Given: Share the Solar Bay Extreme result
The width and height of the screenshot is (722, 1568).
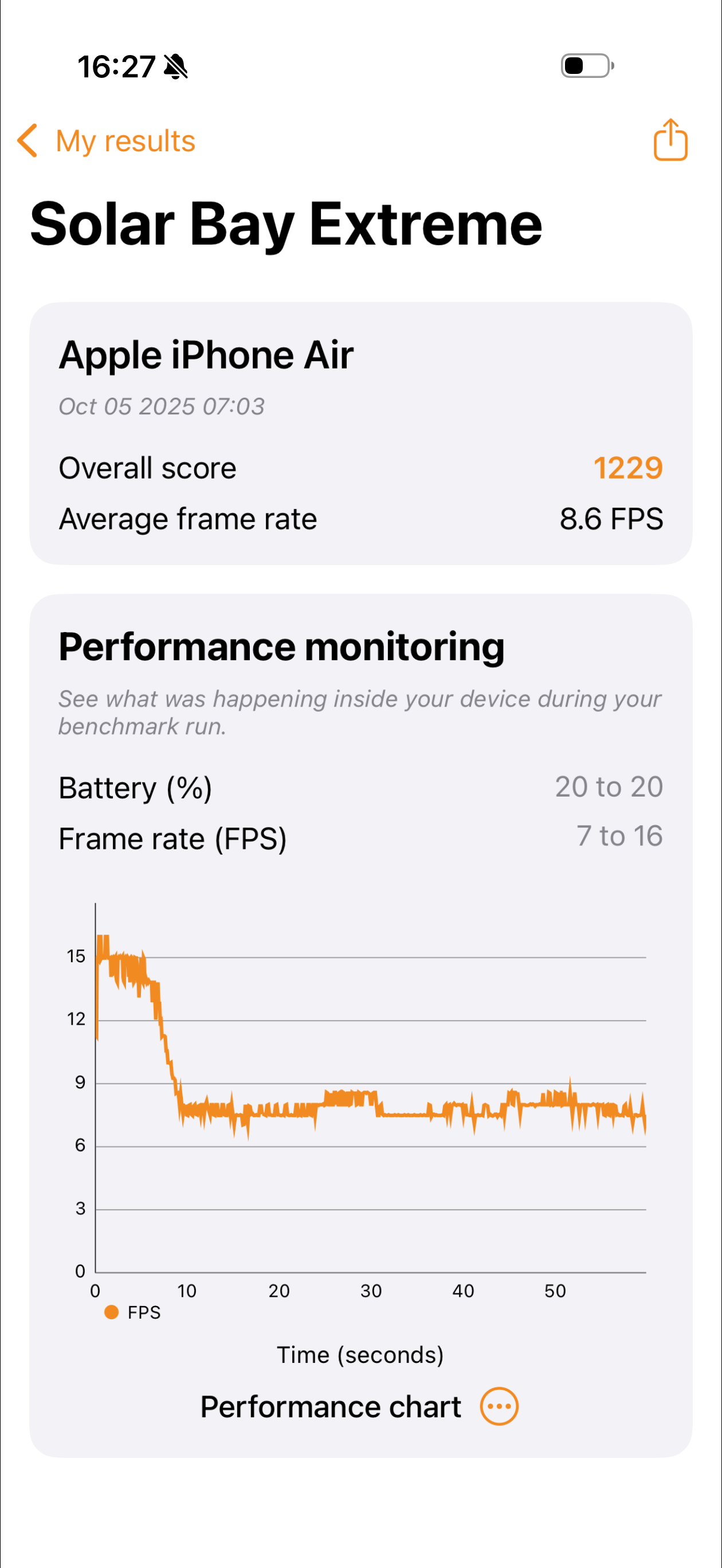Looking at the screenshot, I should (670, 140).
